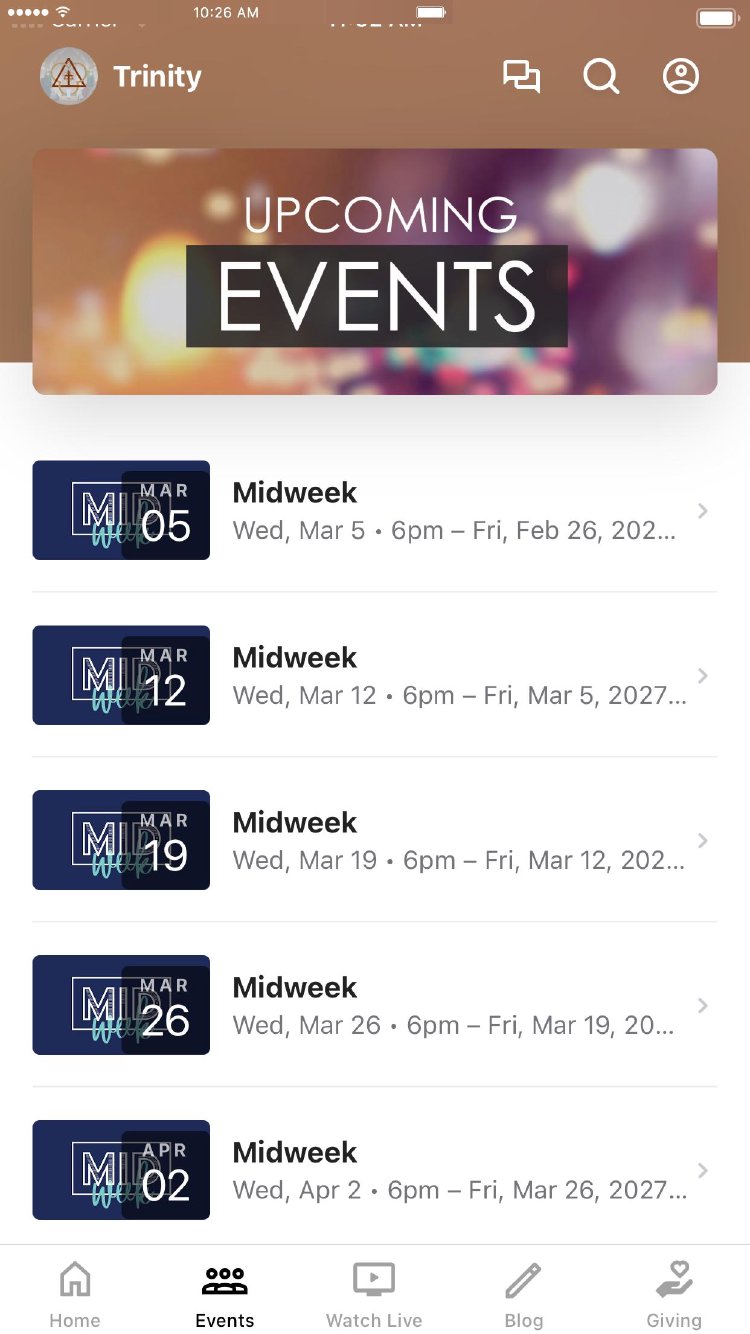Image resolution: width=750 pixels, height=1334 pixels.
Task: Open the user profile icon
Action: pyautogui.click(x=681, y=77)
